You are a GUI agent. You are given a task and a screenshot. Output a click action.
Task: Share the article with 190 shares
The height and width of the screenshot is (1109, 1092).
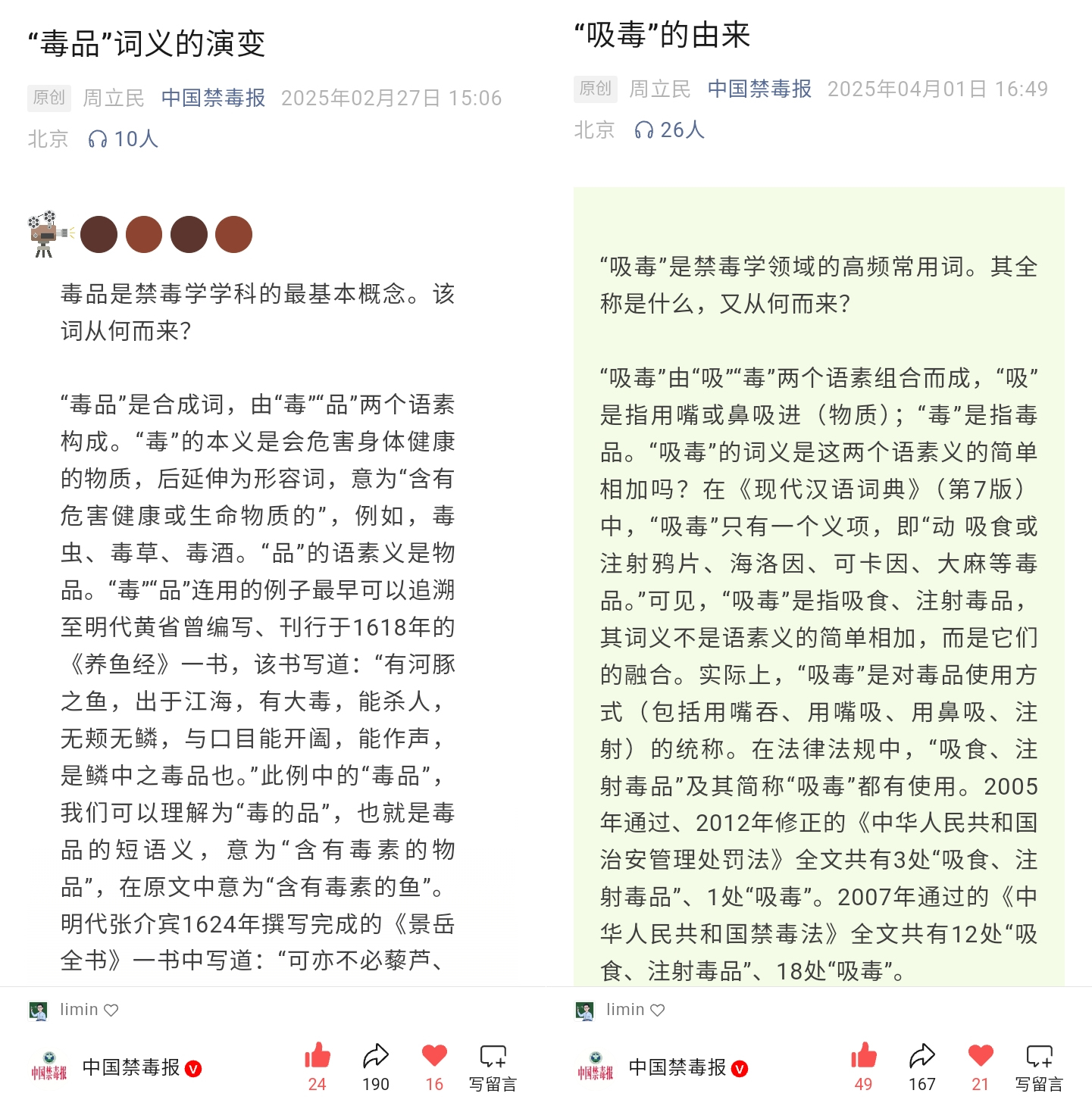tap(375, 1056)
